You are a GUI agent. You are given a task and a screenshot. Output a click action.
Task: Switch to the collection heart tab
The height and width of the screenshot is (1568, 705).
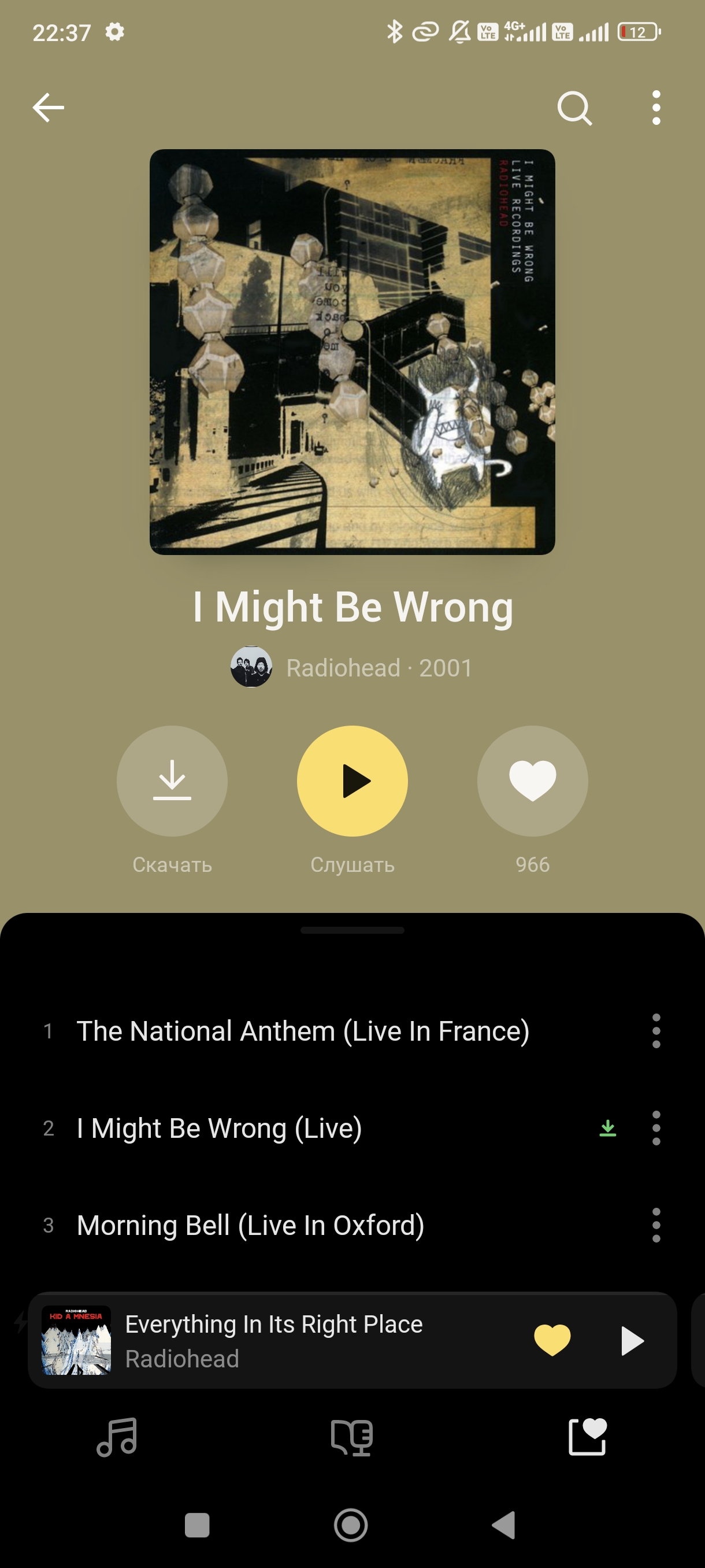pyautogui.click(x=587, y=1437)
